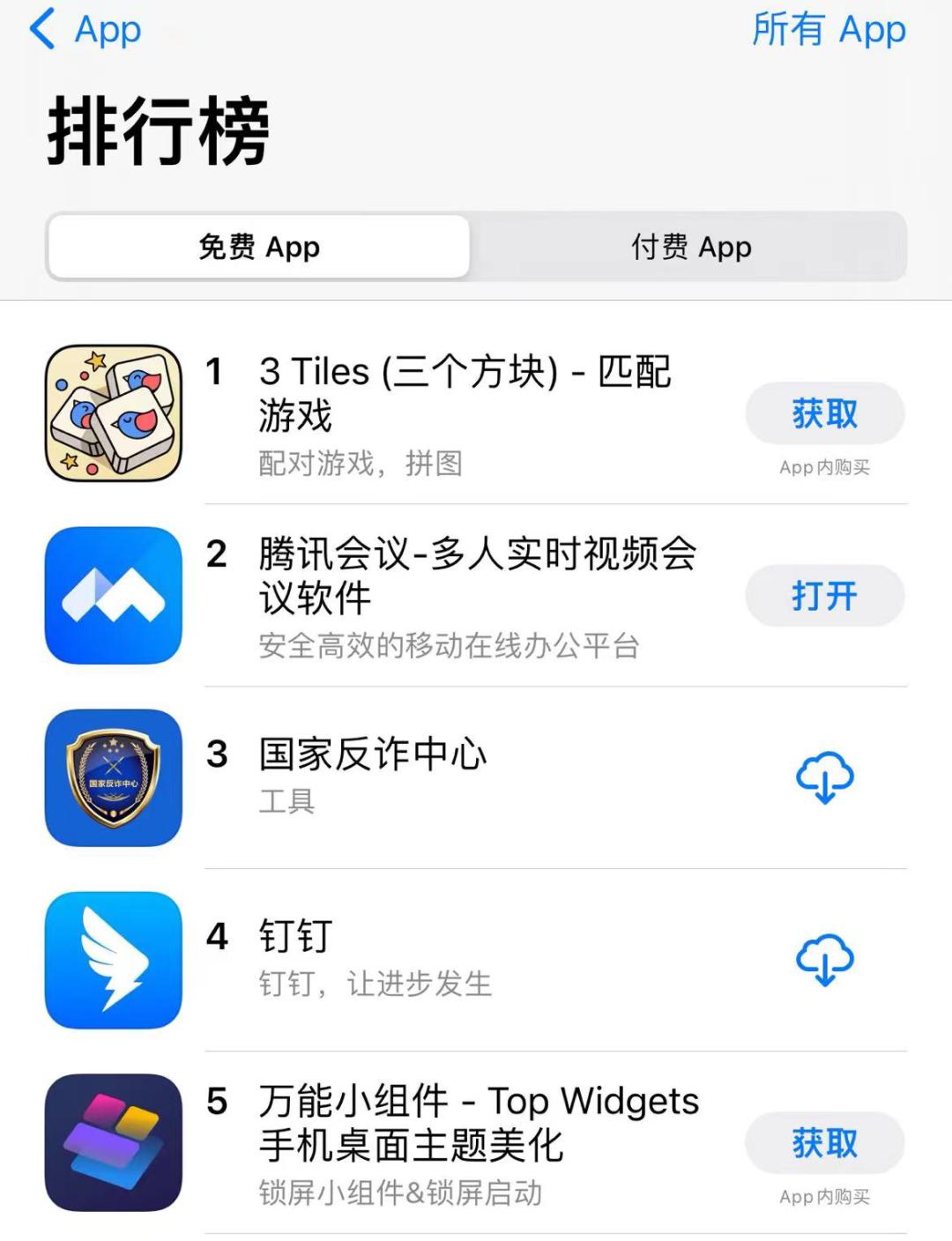Tap the cloud re-download icon for 钉钉
This screenshot has height=1241, width=952.
pyautogui.click(x=823, y=961)
